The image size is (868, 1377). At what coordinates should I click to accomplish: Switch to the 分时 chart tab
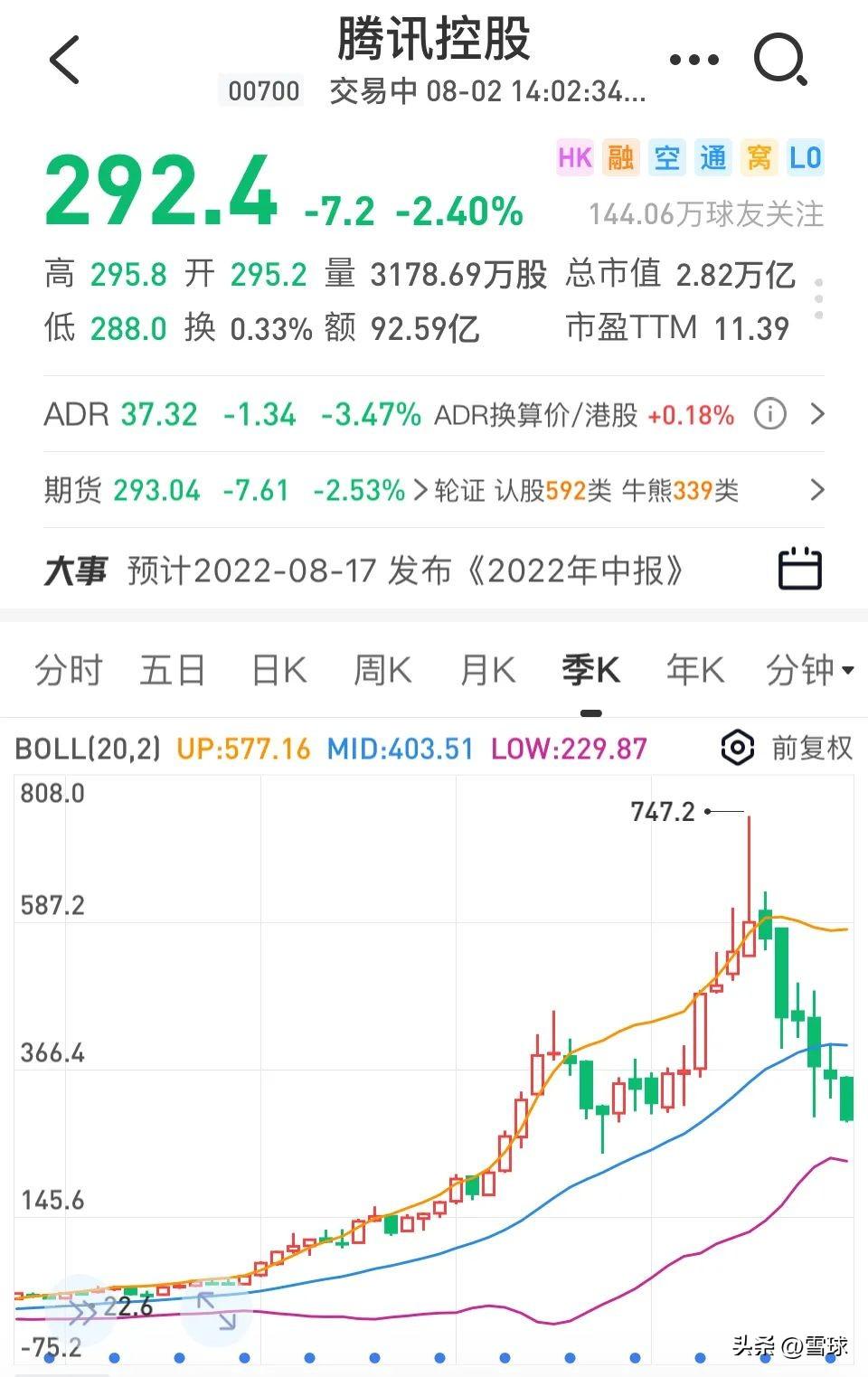69,671
